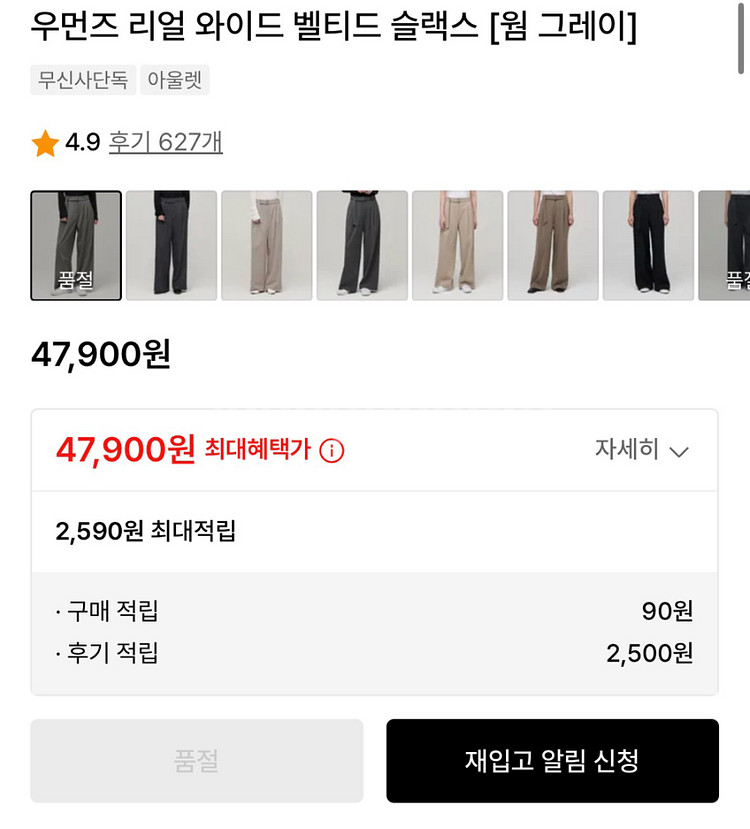Tap the 무신사단독 tag chip
Viewport: 750px width, 829px height.
pos(83,80)
